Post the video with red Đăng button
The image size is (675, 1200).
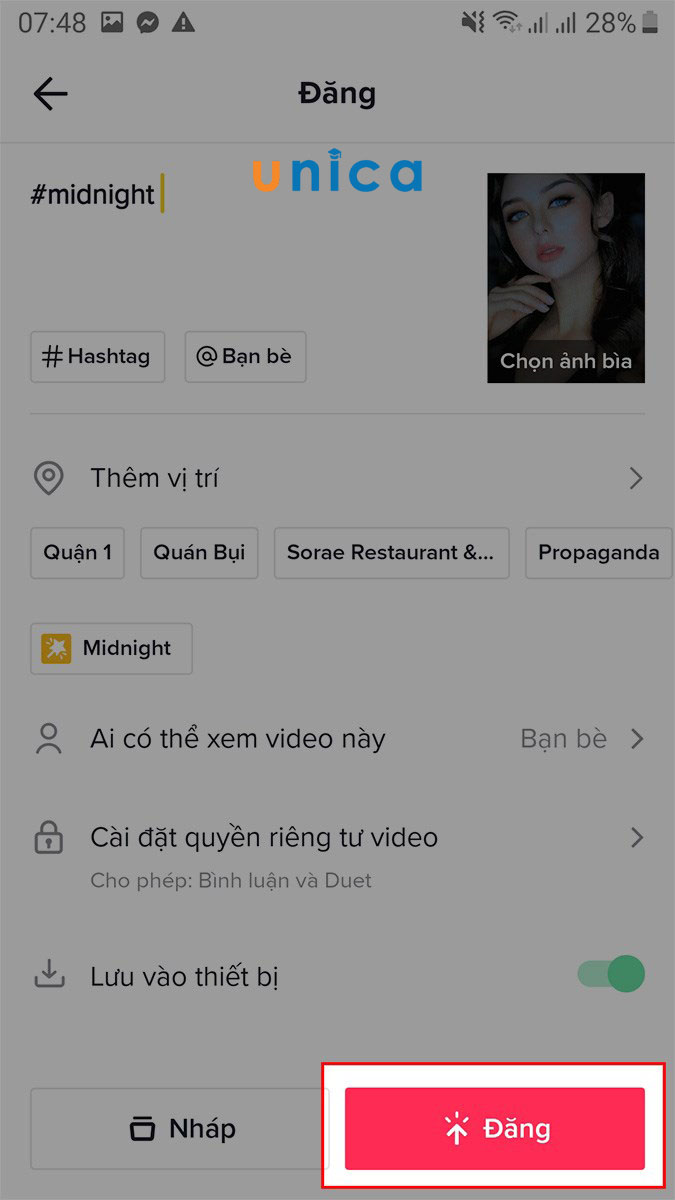(495, 1129)
